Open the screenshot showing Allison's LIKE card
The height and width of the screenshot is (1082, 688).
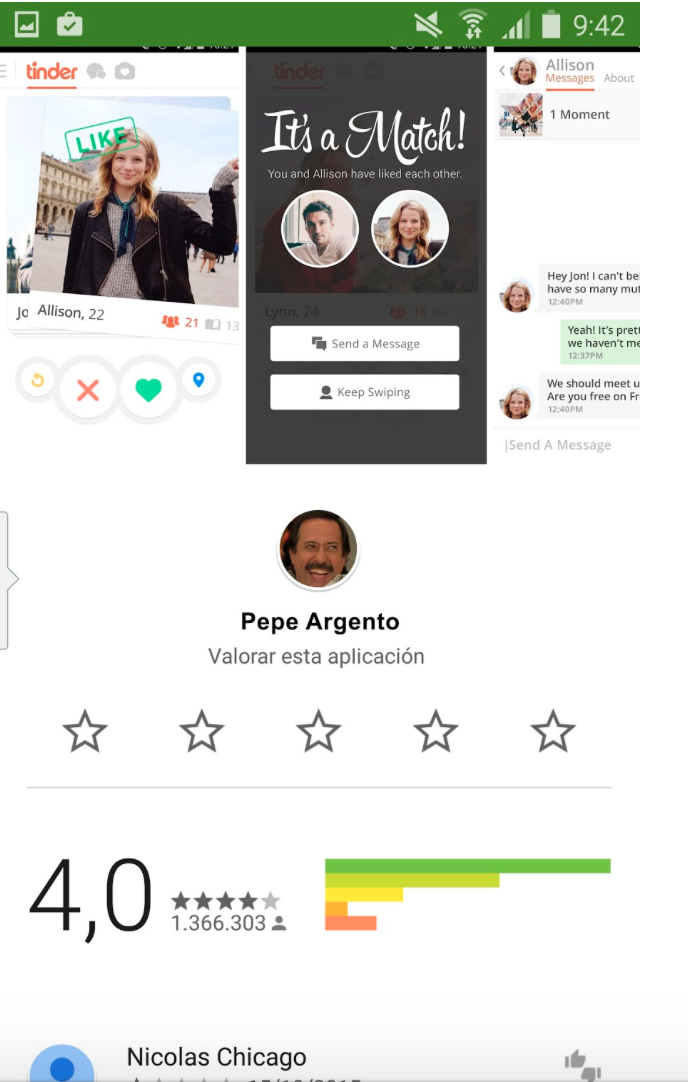pyautogui.click(x=122, y=250)
